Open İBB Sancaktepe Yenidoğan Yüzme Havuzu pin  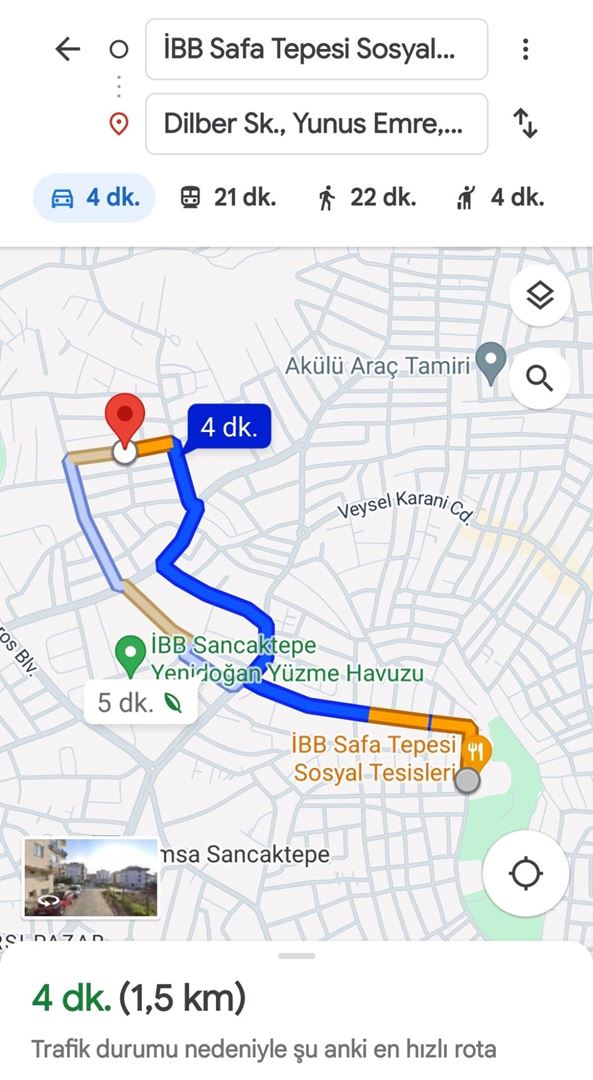tap(130, 656)
